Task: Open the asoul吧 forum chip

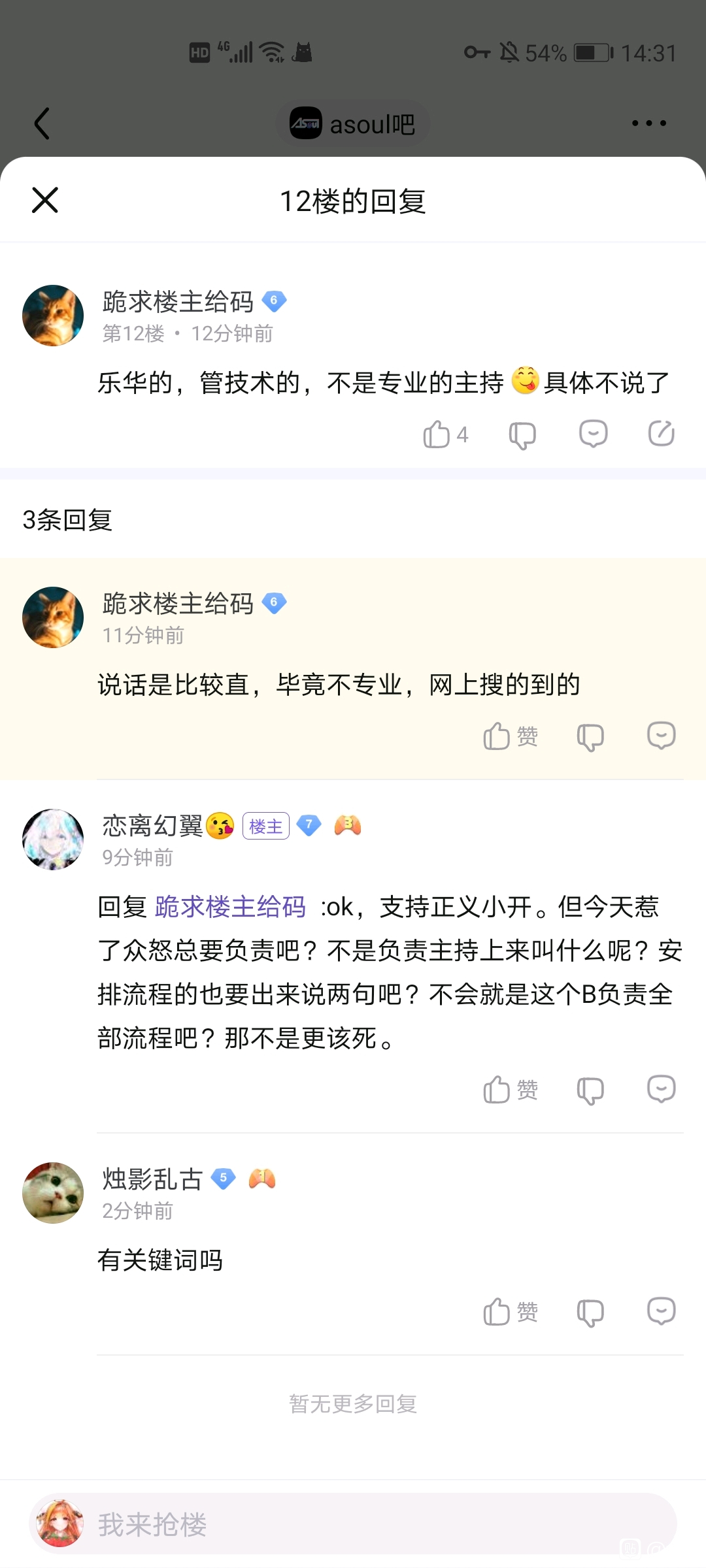Action: click(353, 123)
